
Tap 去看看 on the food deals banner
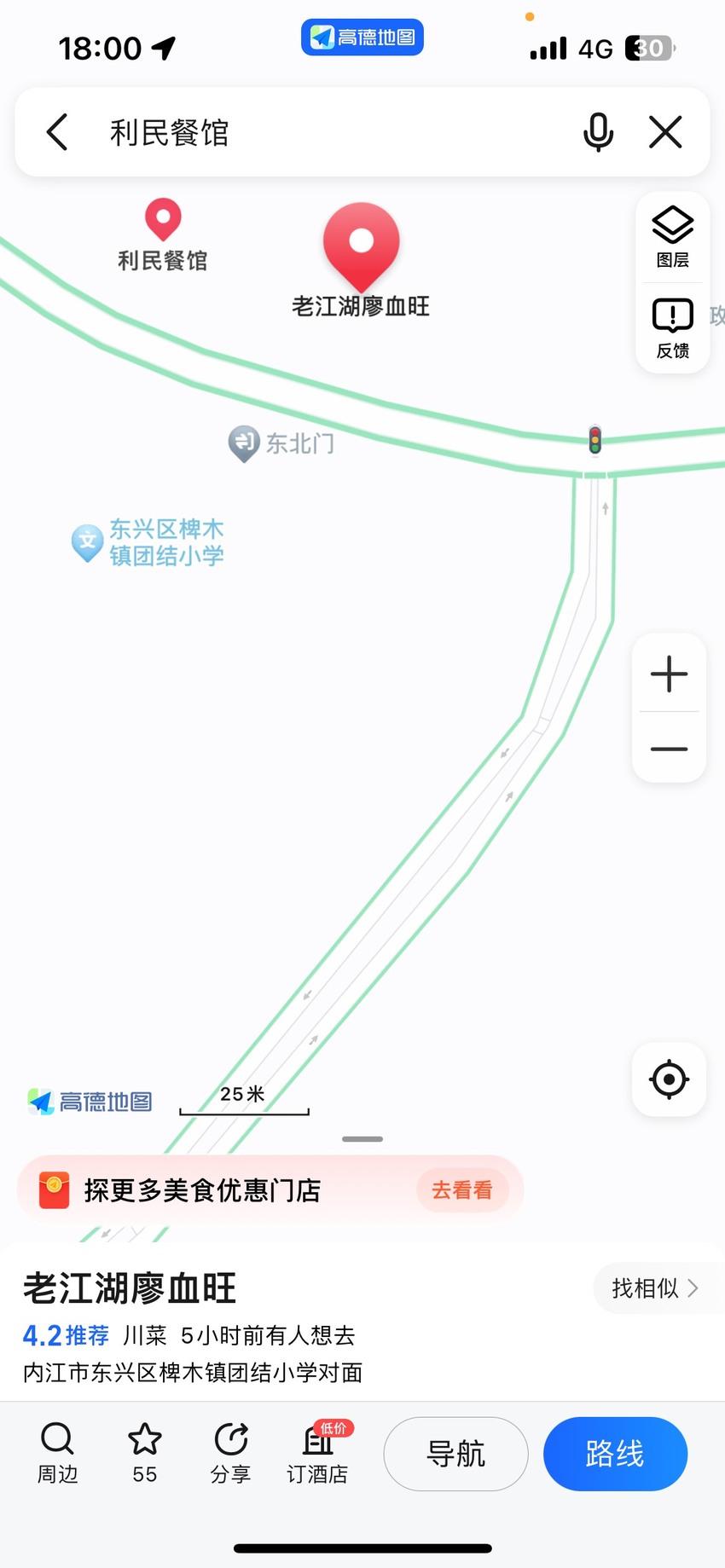point(462,1189)
